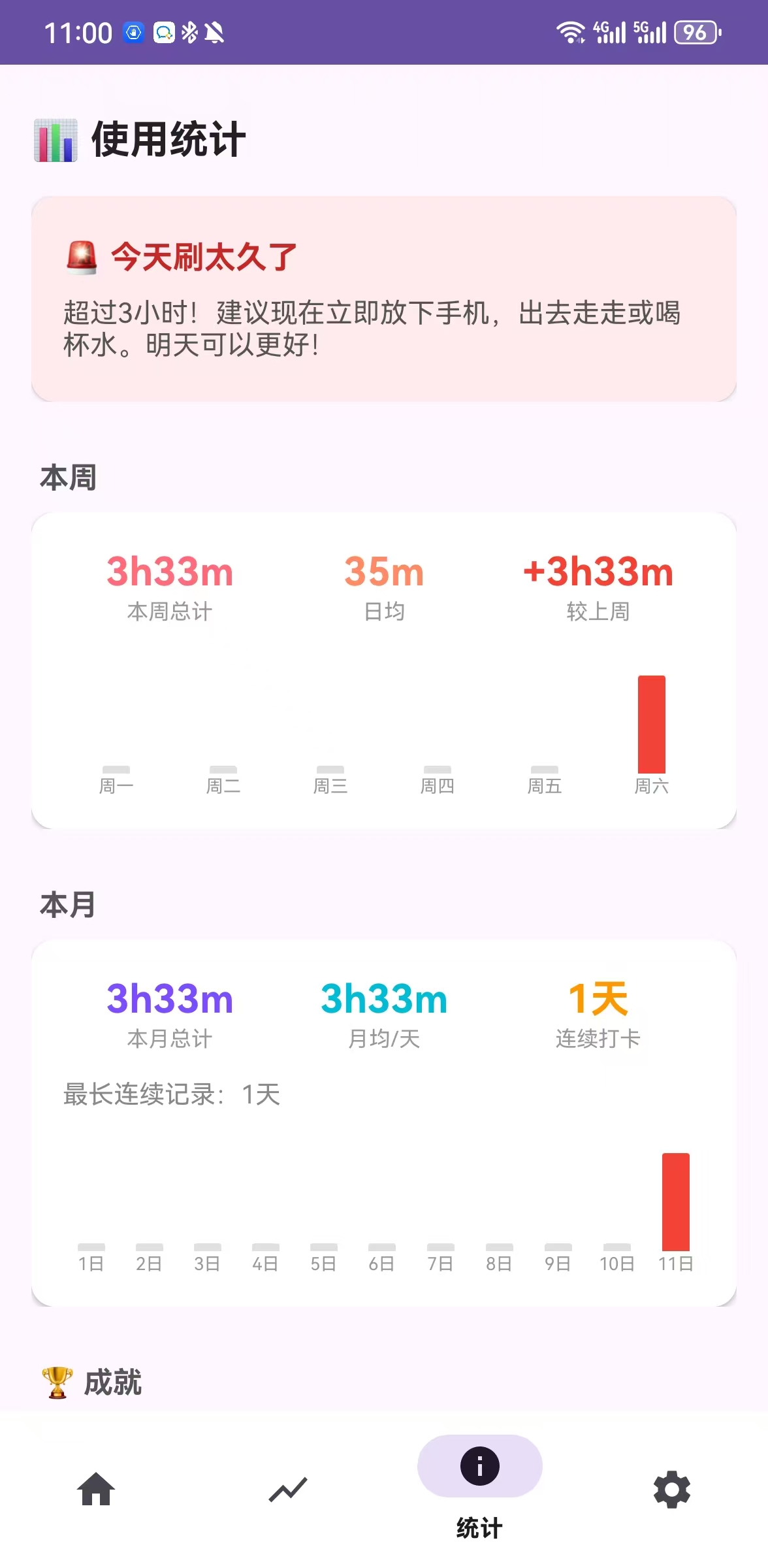Tap the 35m 日均 statistic
Screen dimensions: 768x1568
click(x=384, y=573)
